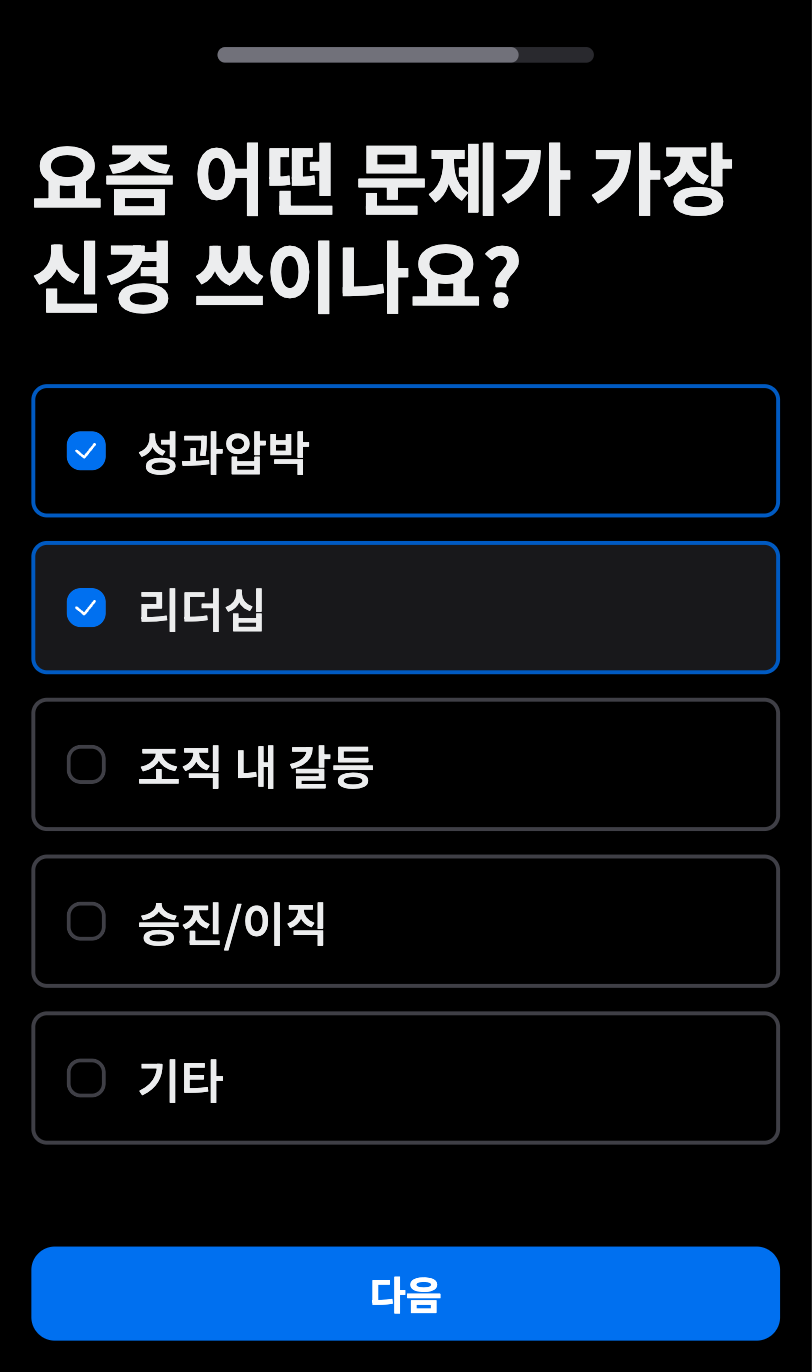Click the question heading text
812x1372 pixels.
click(383, 222)
